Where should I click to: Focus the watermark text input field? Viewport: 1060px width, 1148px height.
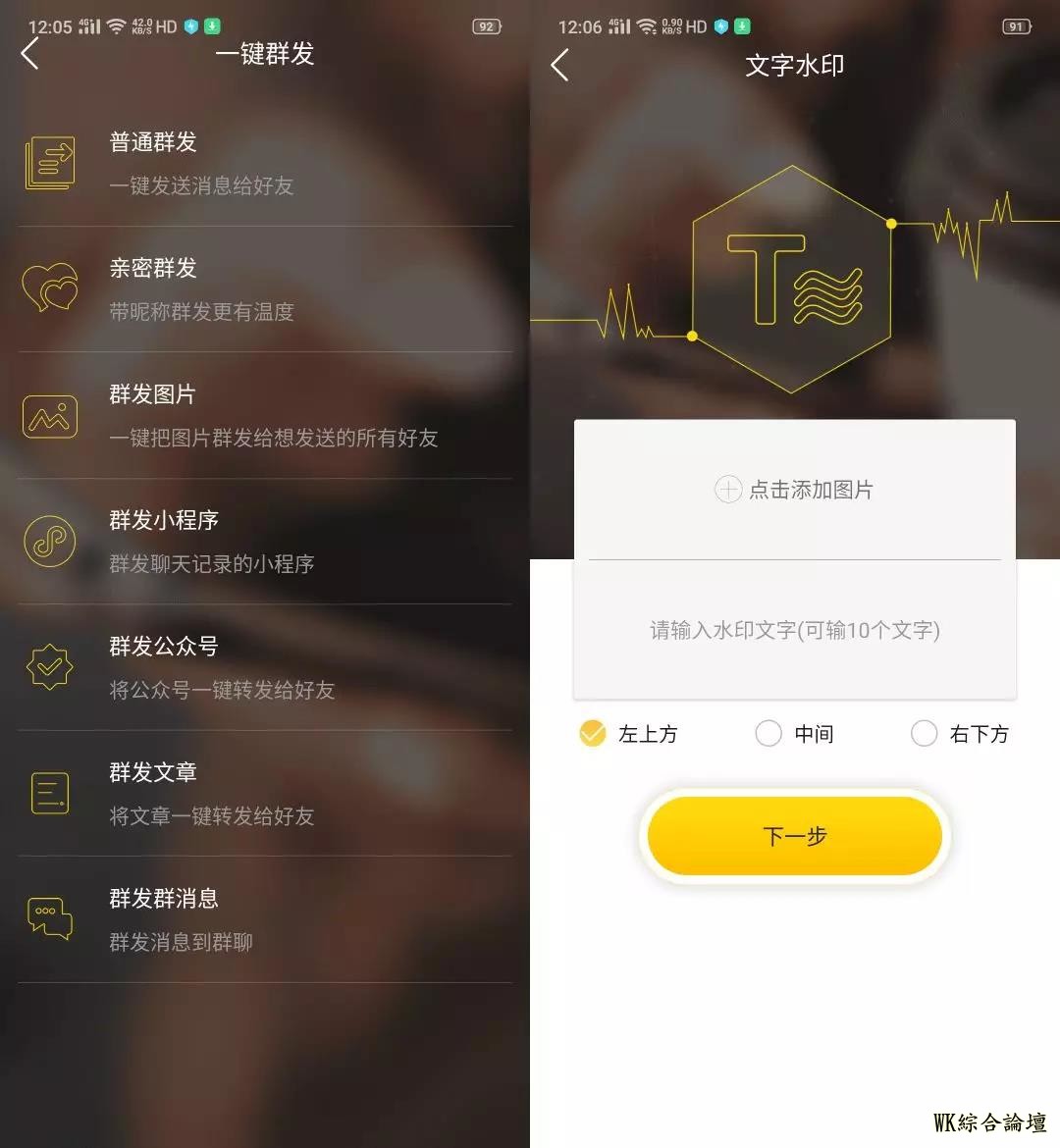794,630
